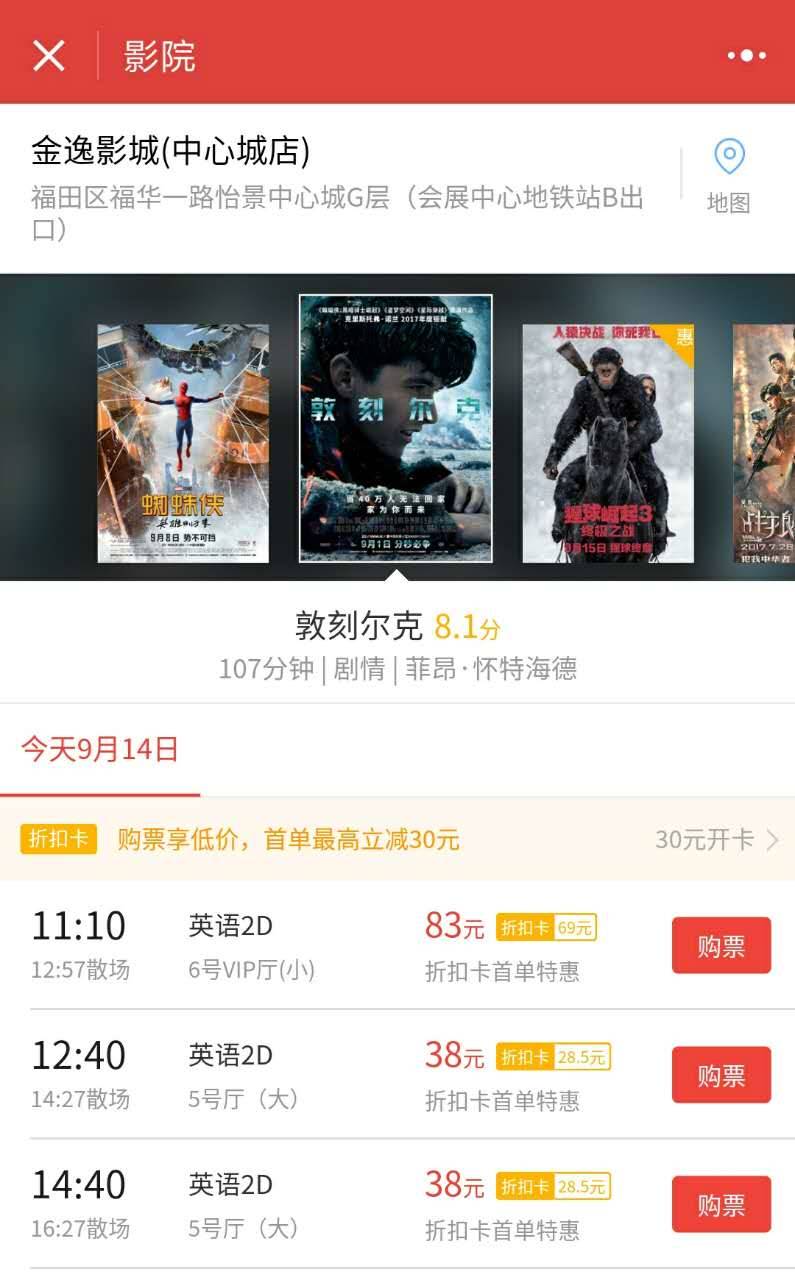The image size is (795, 1280).
Task: Select the 敦刻尔克 movie poster
Action: click(x=396, y=428)
